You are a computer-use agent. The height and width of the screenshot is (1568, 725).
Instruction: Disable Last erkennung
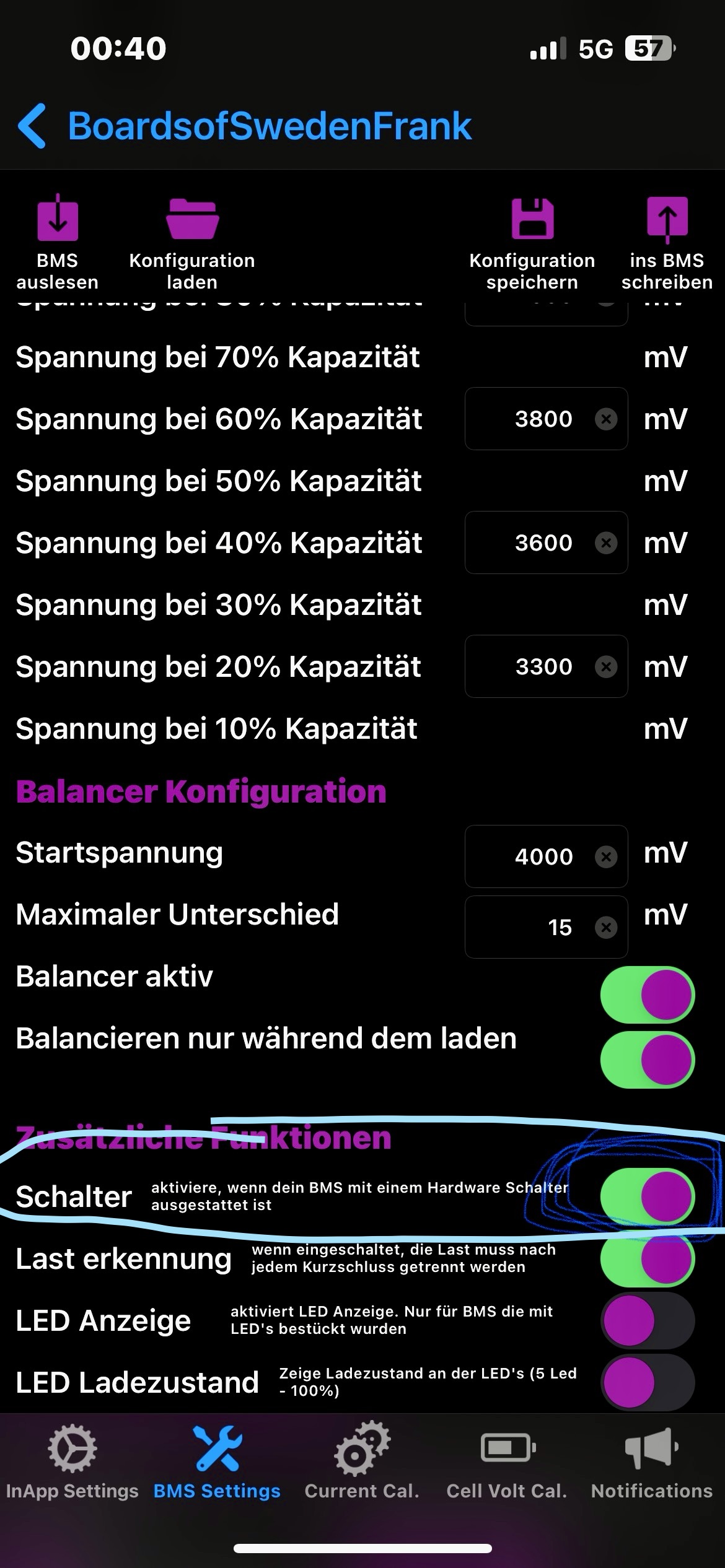pyautogui.click(x=647, y=1258)
